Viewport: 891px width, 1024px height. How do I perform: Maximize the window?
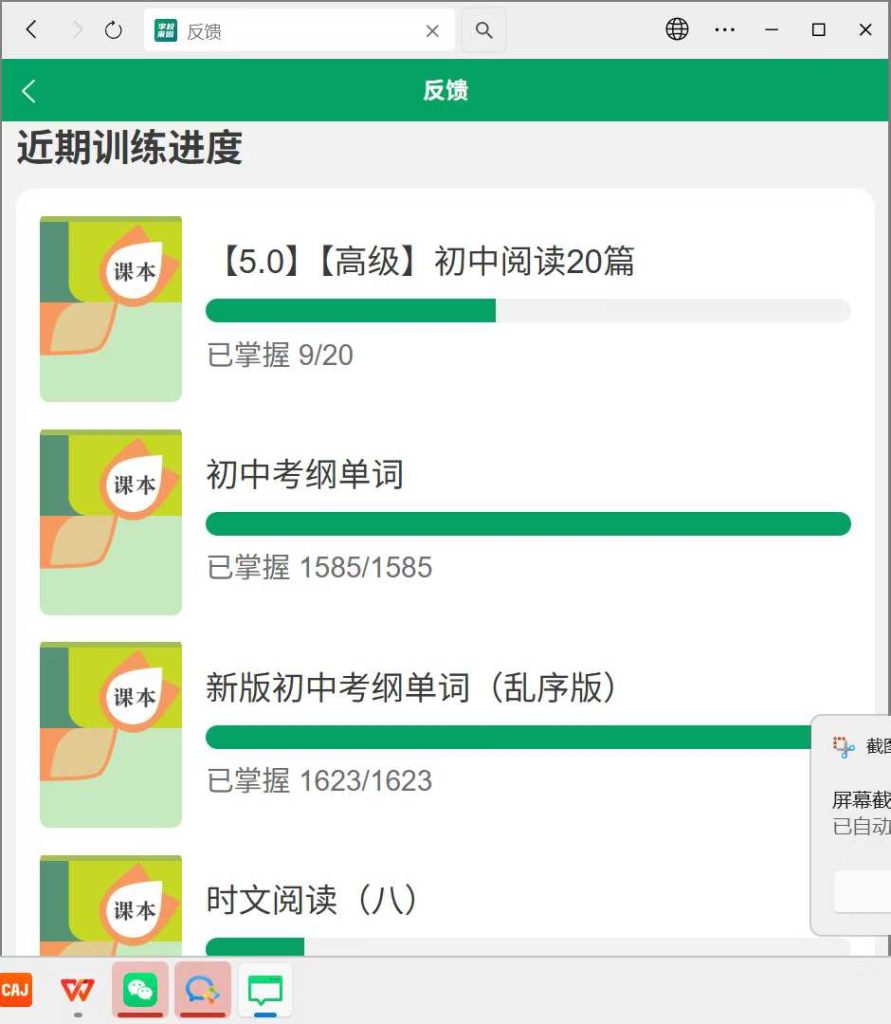(x=819, y=30)
